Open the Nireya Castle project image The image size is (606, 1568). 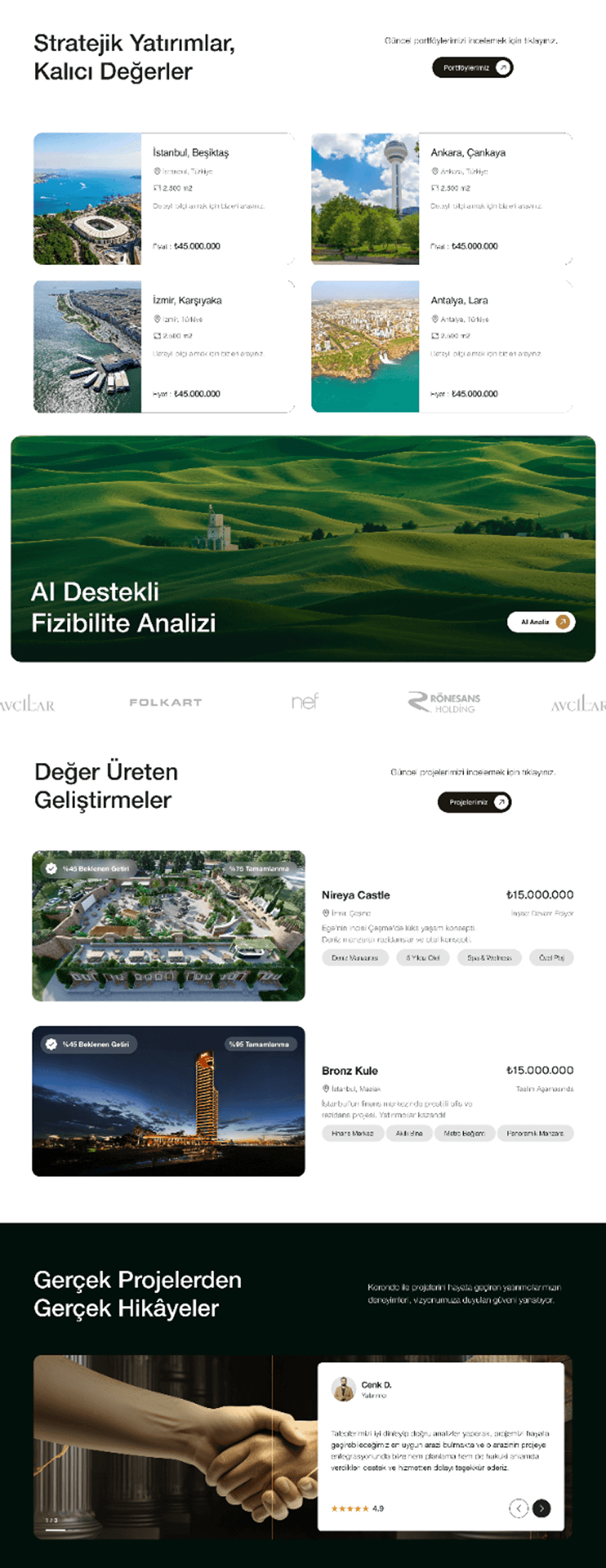point(168,926)
